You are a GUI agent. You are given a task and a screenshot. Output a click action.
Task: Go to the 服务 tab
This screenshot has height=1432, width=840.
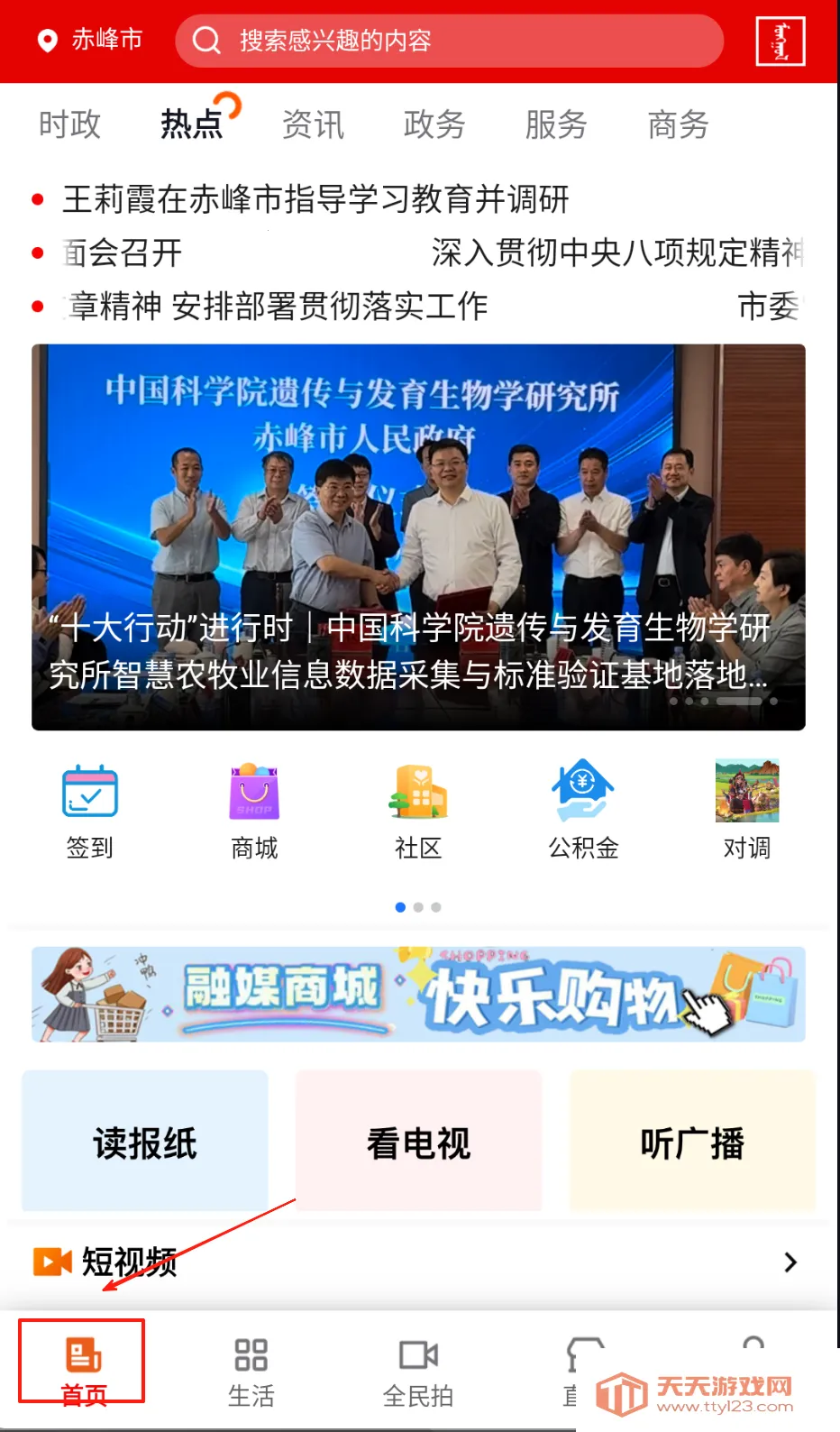(x=556, y=124)
